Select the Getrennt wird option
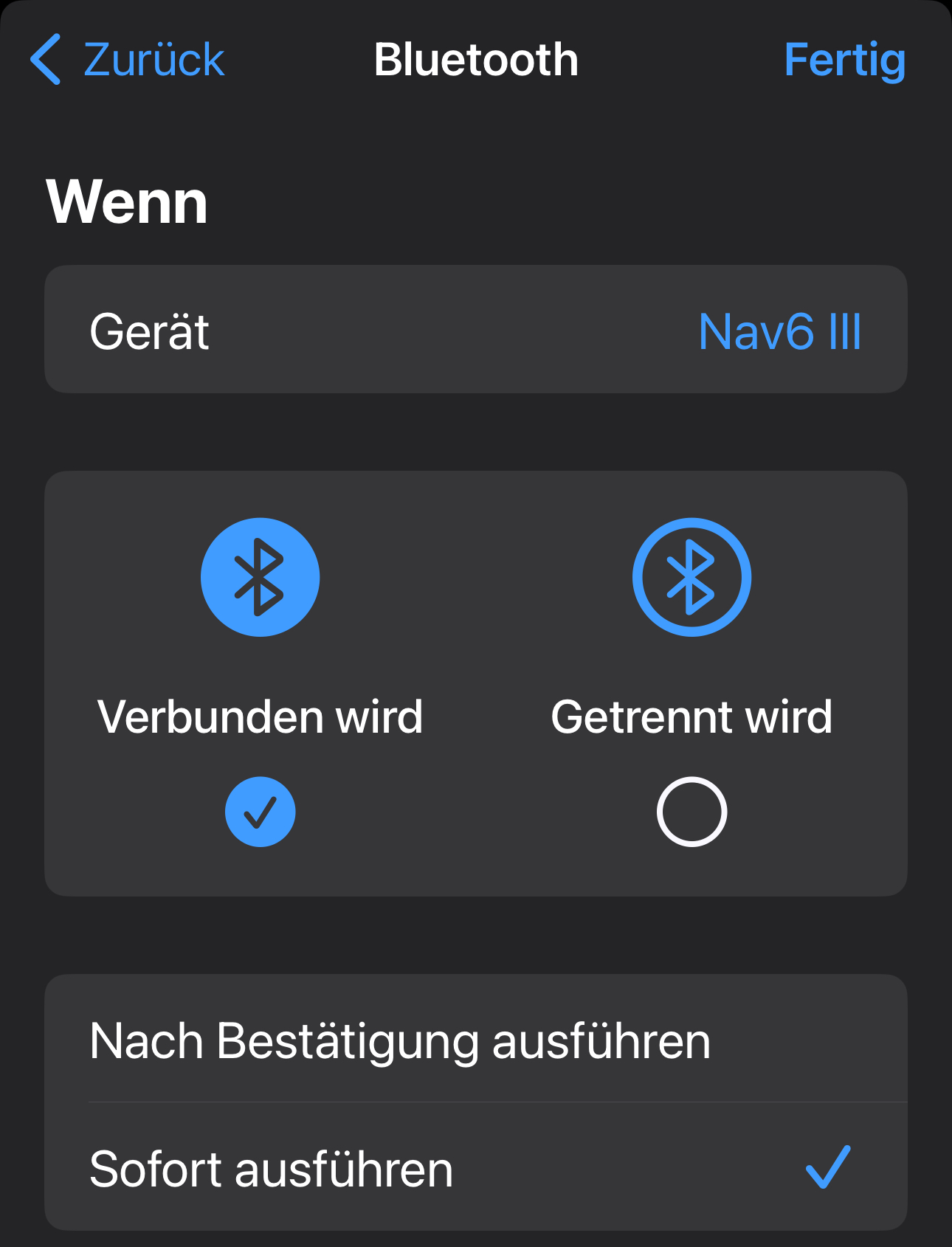Screen dimensions: 952x1247 pos(691,811)
